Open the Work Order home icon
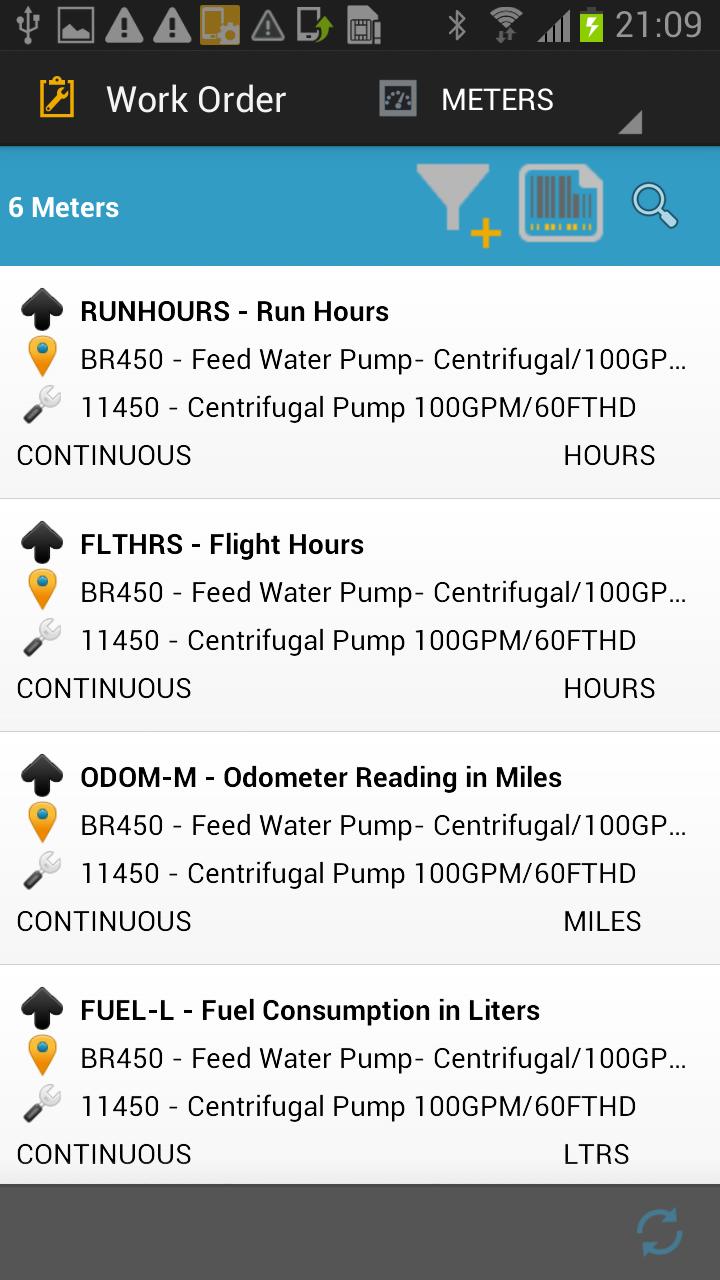The width and height of the screenshot is (720, 1280). 57,99
